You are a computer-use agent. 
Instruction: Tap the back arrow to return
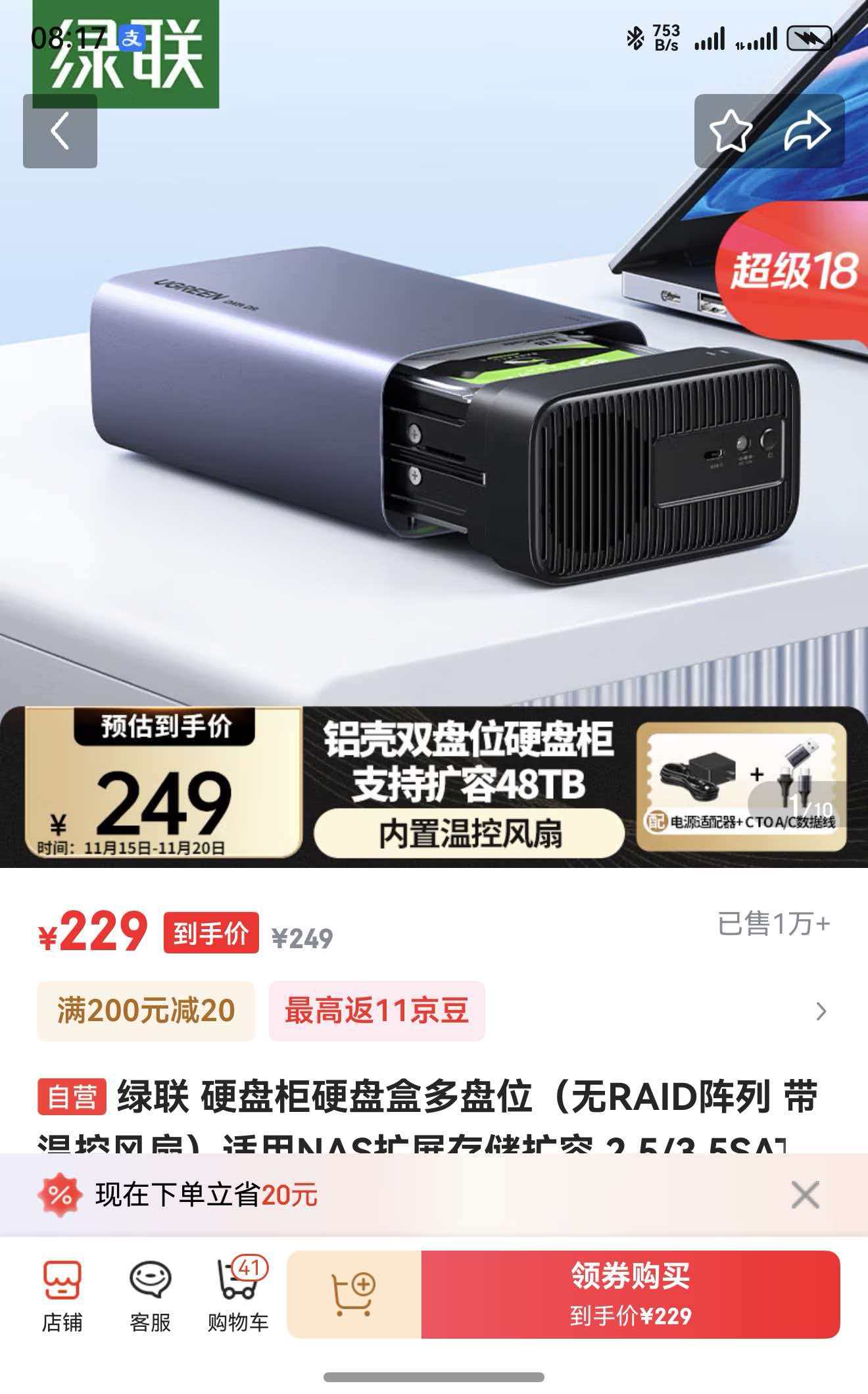(60, 132)
